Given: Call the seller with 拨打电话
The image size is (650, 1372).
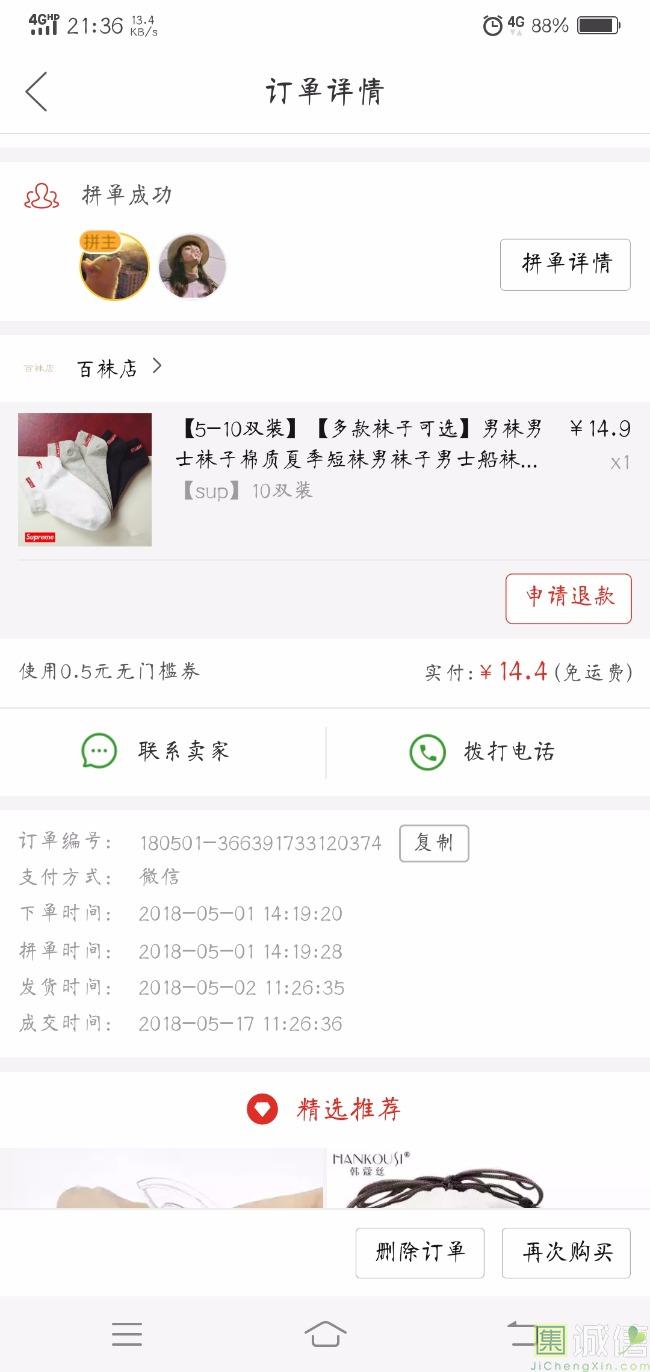Looking at the screenshot, I should coord(483,752).
